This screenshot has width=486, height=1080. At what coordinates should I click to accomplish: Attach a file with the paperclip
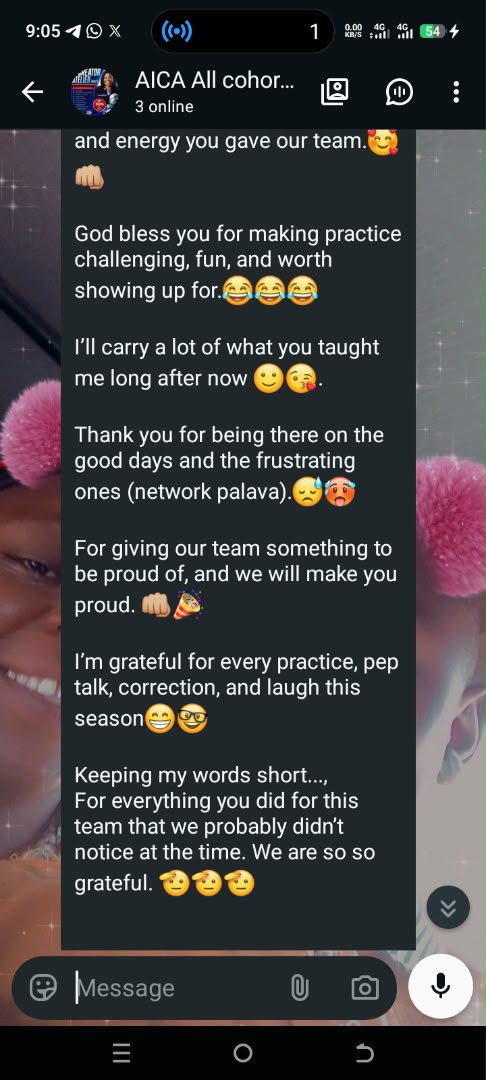pyautogui.click(x=299, y=988)
